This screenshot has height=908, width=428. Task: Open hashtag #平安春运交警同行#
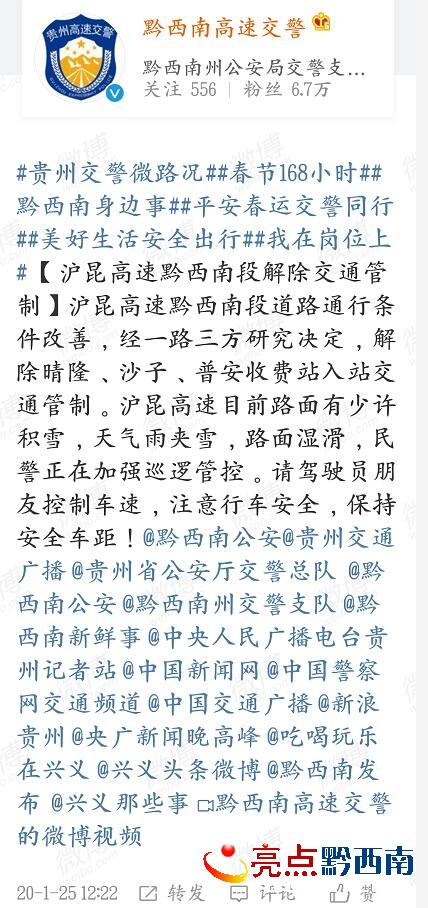click(x=283, y=206)
